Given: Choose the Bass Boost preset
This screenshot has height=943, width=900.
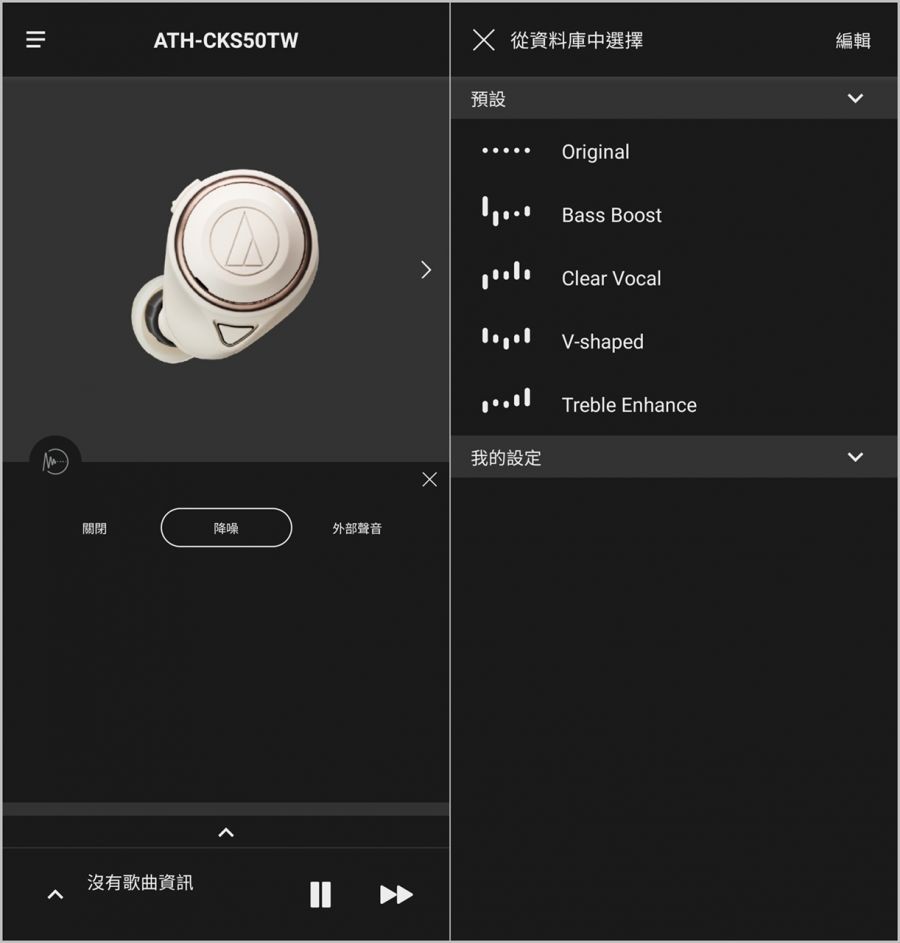Looking at the screenshot, I should point(611,215).
